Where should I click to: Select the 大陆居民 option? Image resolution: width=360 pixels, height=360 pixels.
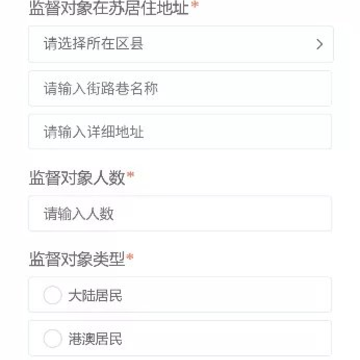(180, 295)
